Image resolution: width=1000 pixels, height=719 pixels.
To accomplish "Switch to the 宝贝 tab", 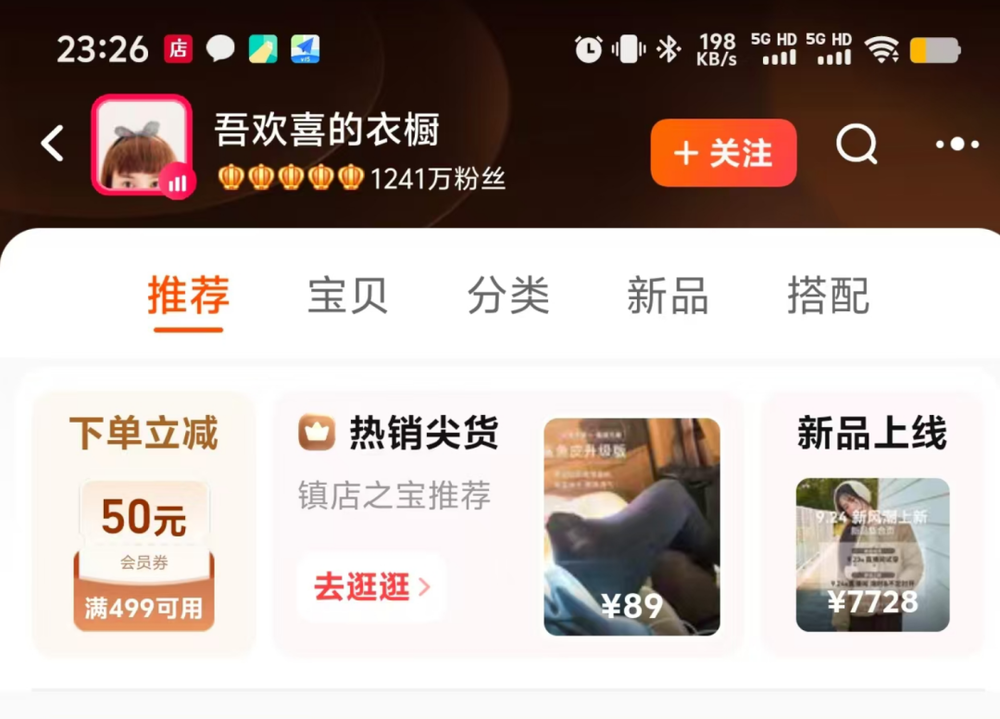I will pyautogui.click(x=348, y=295).
